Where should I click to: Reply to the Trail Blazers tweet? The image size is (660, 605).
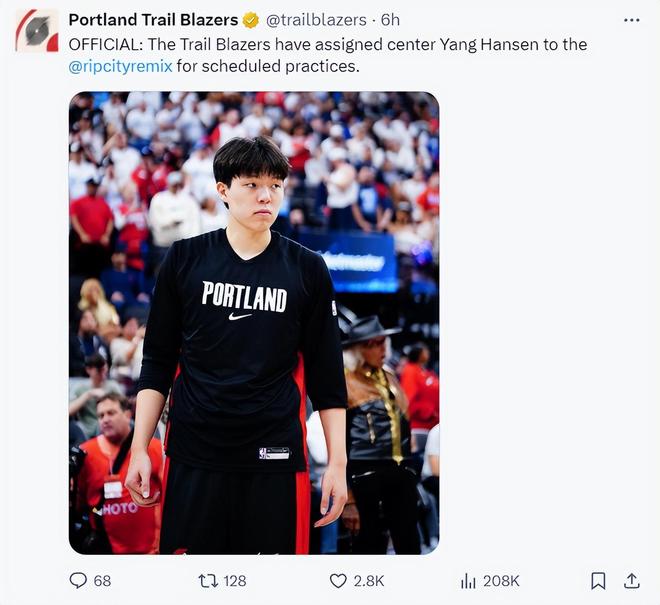pos(78,580)
